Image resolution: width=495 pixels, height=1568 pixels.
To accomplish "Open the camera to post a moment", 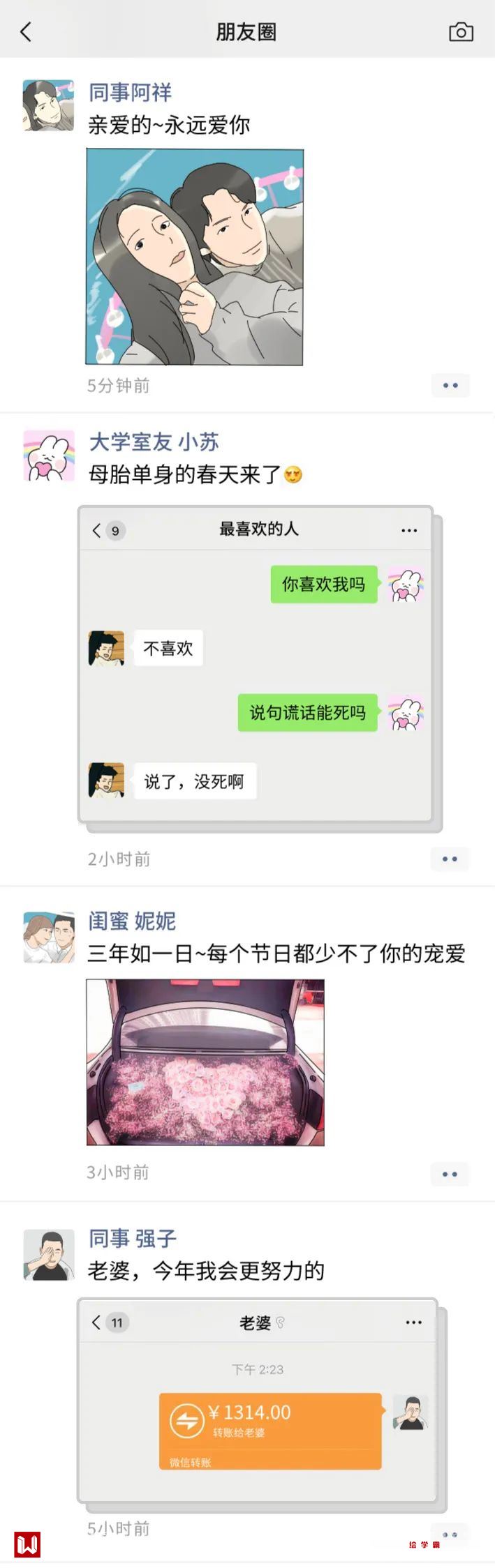I will [x=461, y=32].
